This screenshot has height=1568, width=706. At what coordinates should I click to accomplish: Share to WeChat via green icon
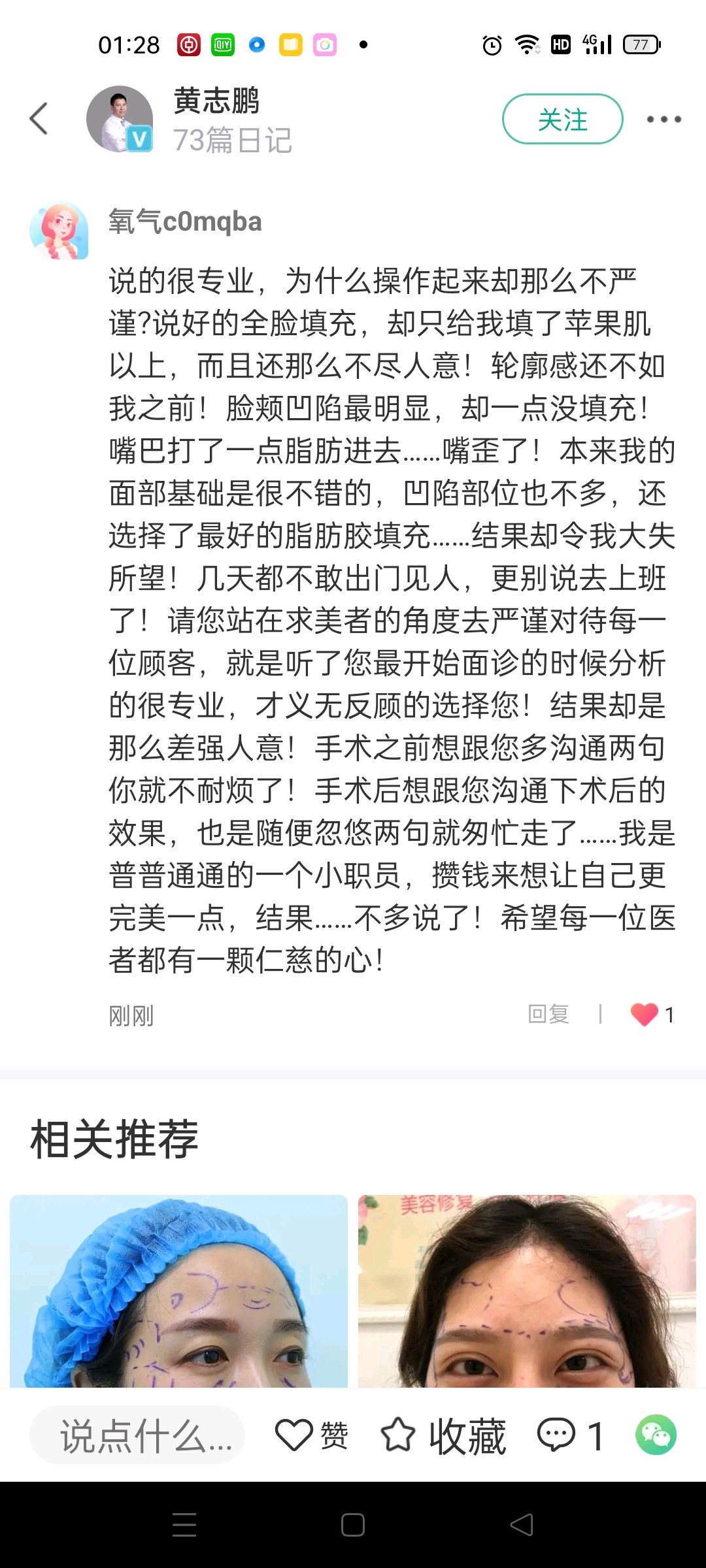tap(656, 1435)
